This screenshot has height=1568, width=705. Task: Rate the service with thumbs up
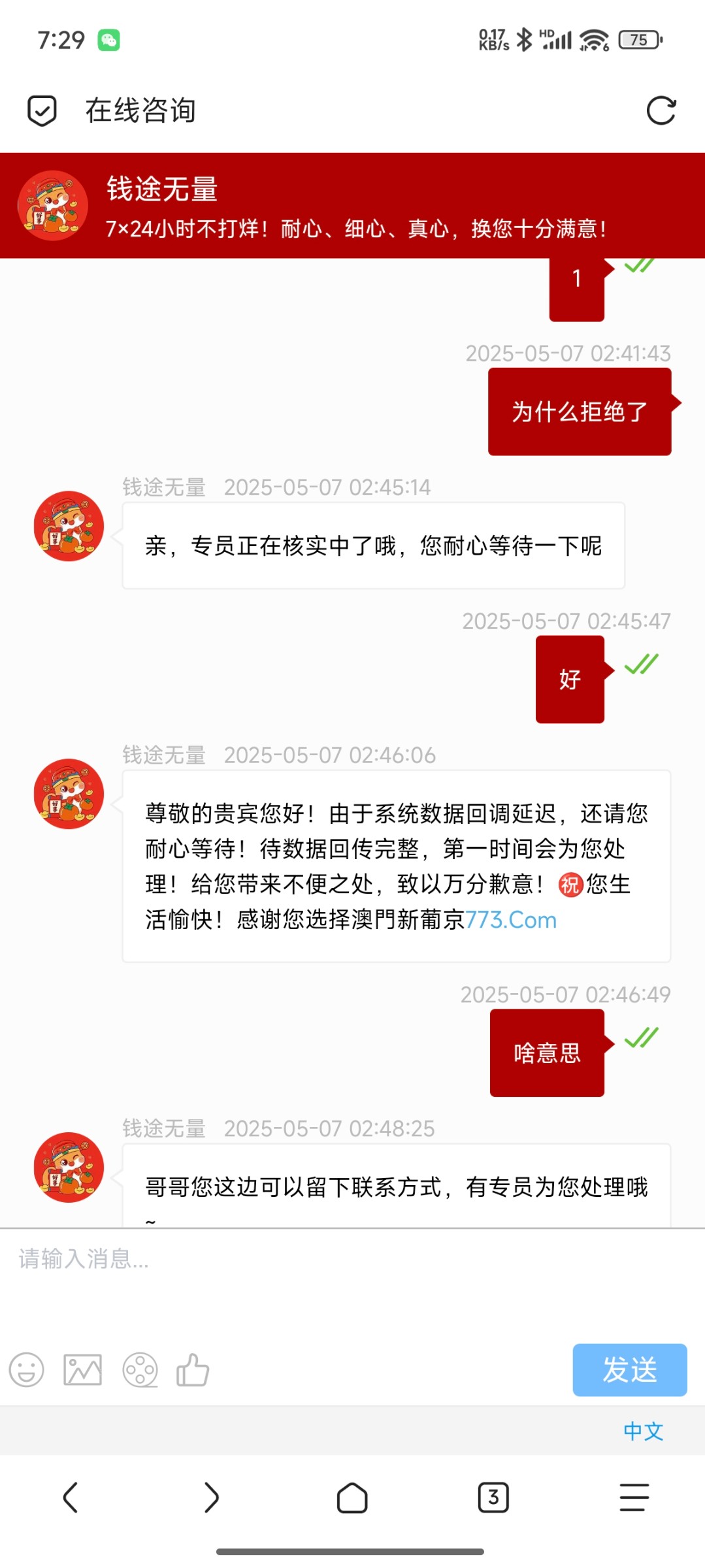click(x=193, y=1369)
